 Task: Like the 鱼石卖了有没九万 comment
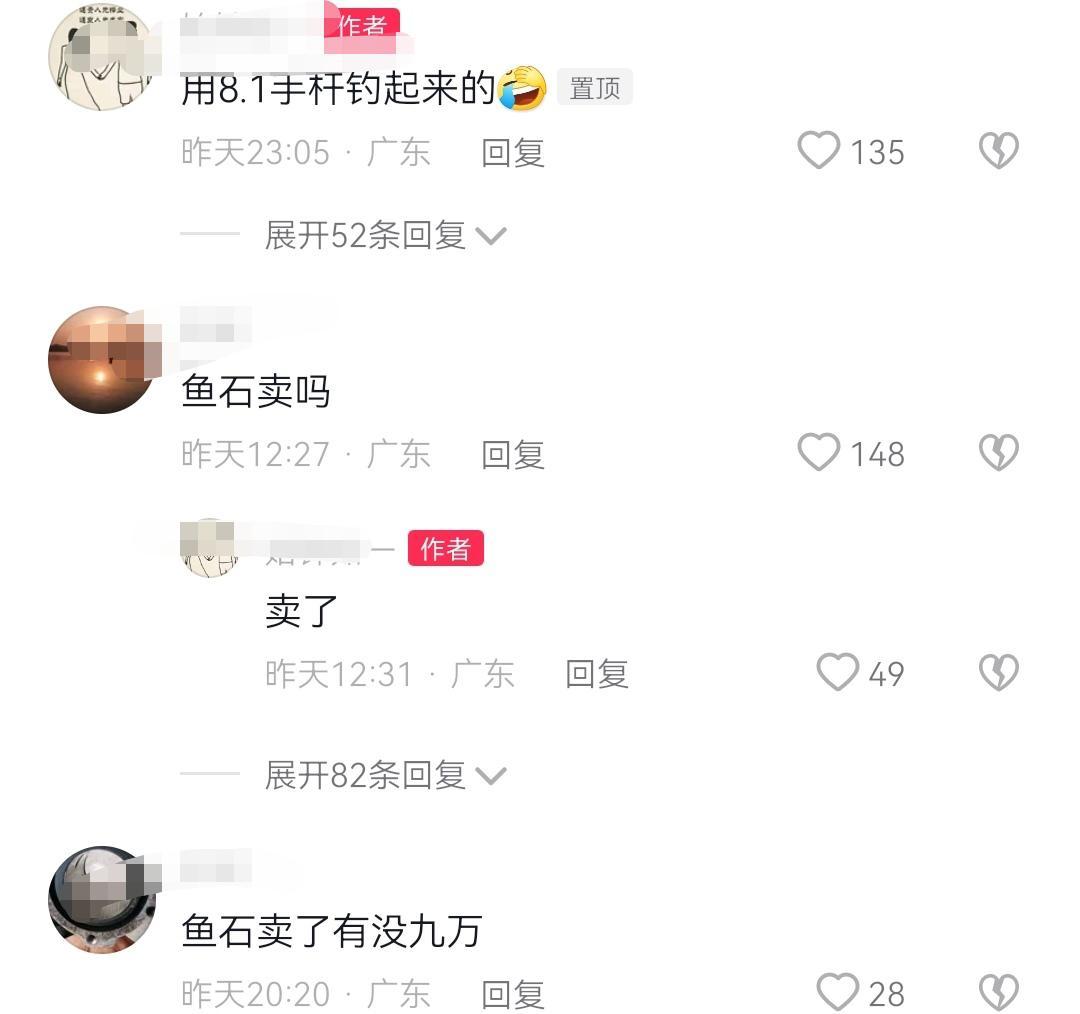[838, 992]
